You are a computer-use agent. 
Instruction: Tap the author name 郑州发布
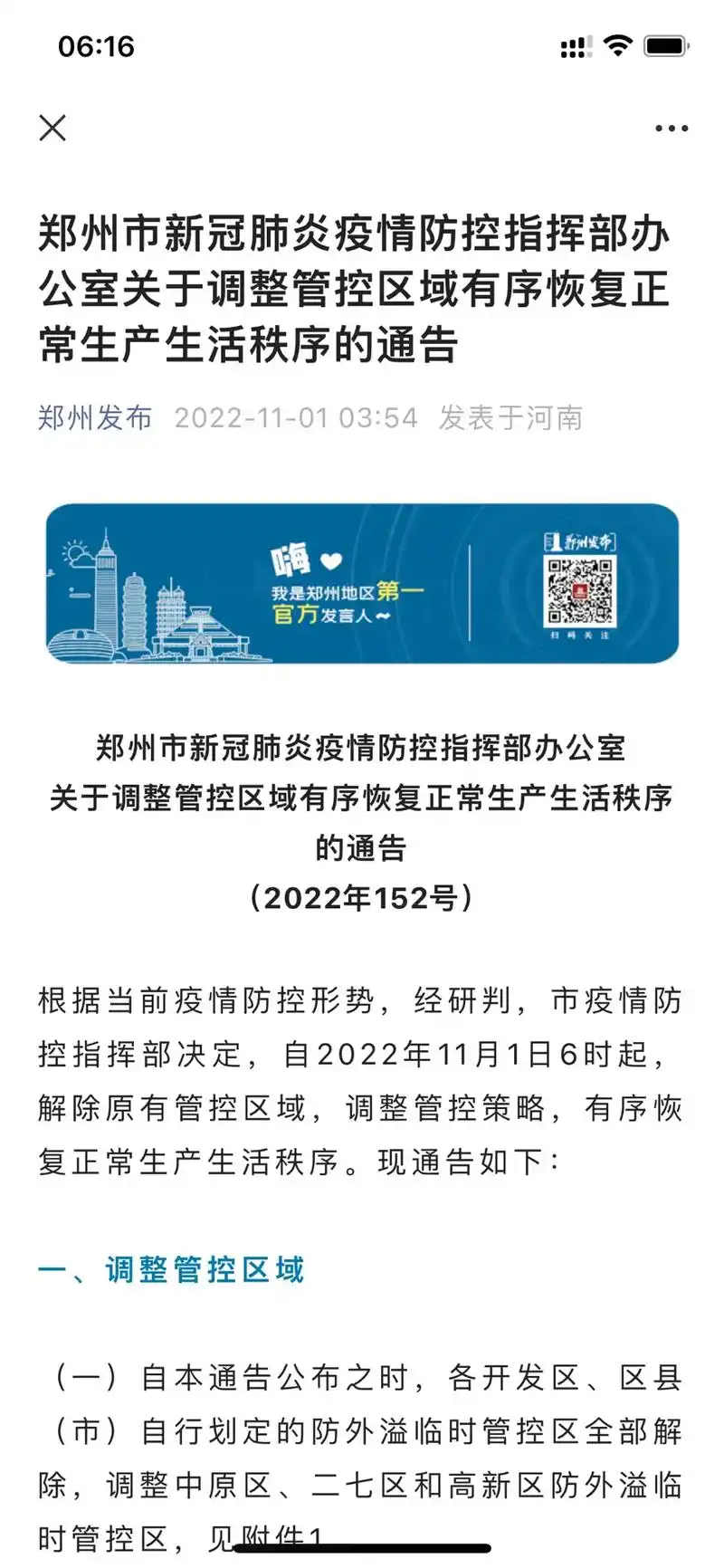tap(93, 417)
